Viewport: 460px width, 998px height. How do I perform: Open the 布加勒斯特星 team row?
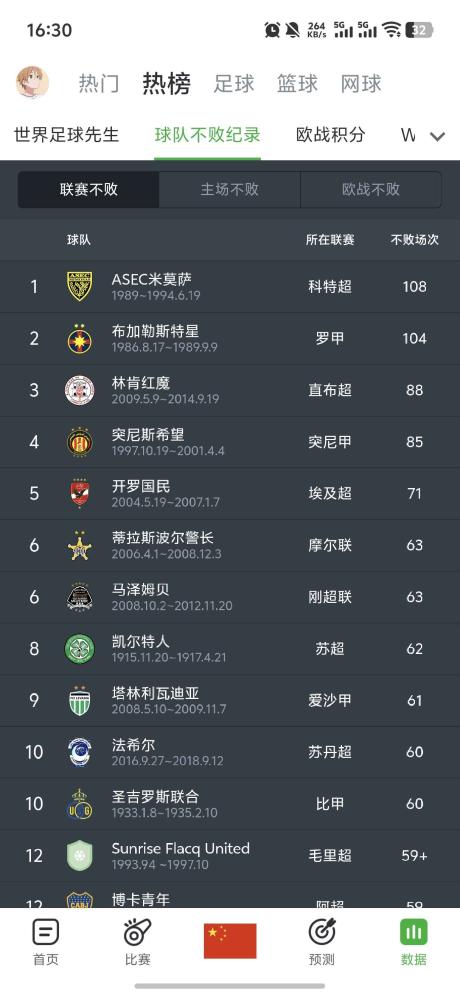pyautogui.click(x=230, y=338)
